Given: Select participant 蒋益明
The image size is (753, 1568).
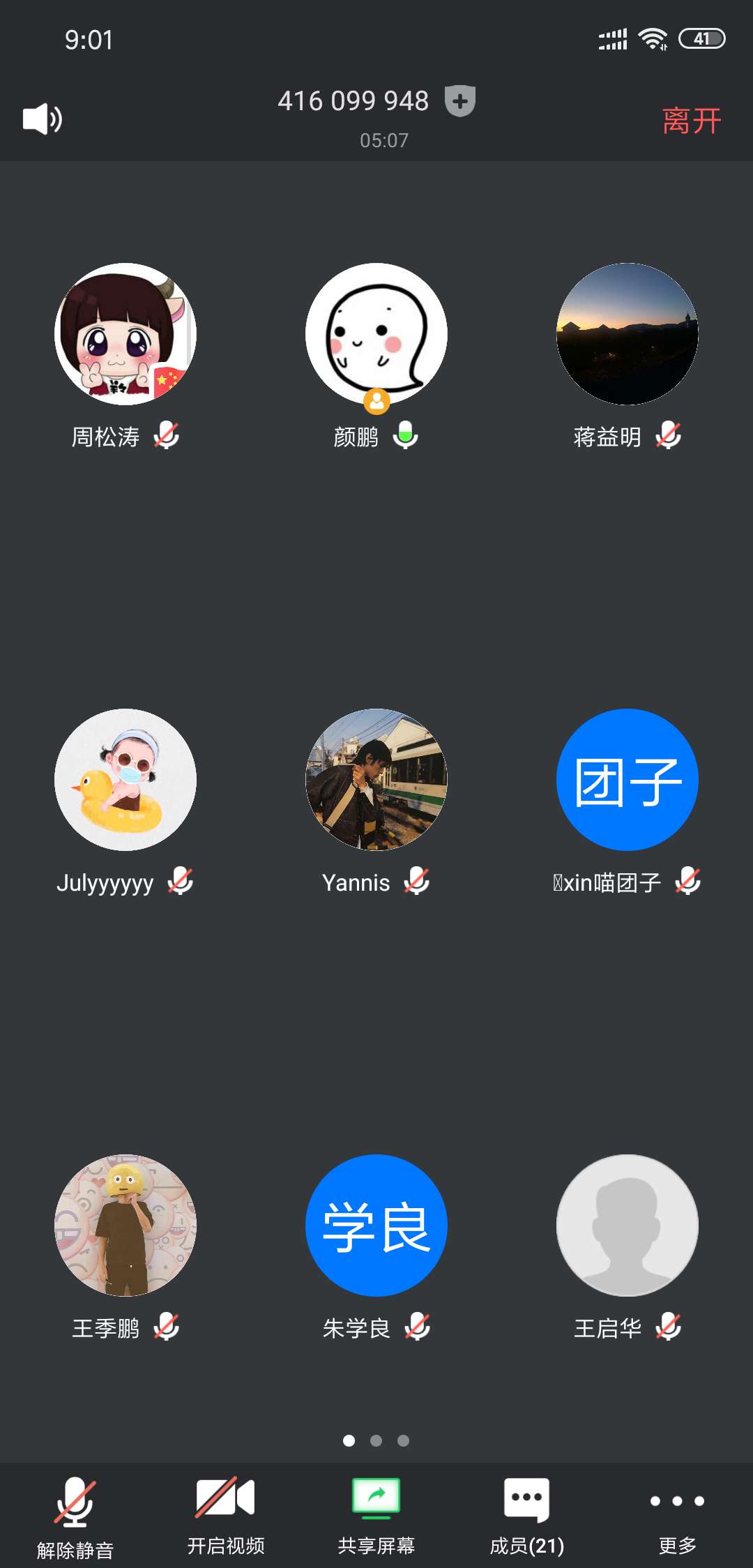Looking at the screenshot, I should [x=627, y=334].
